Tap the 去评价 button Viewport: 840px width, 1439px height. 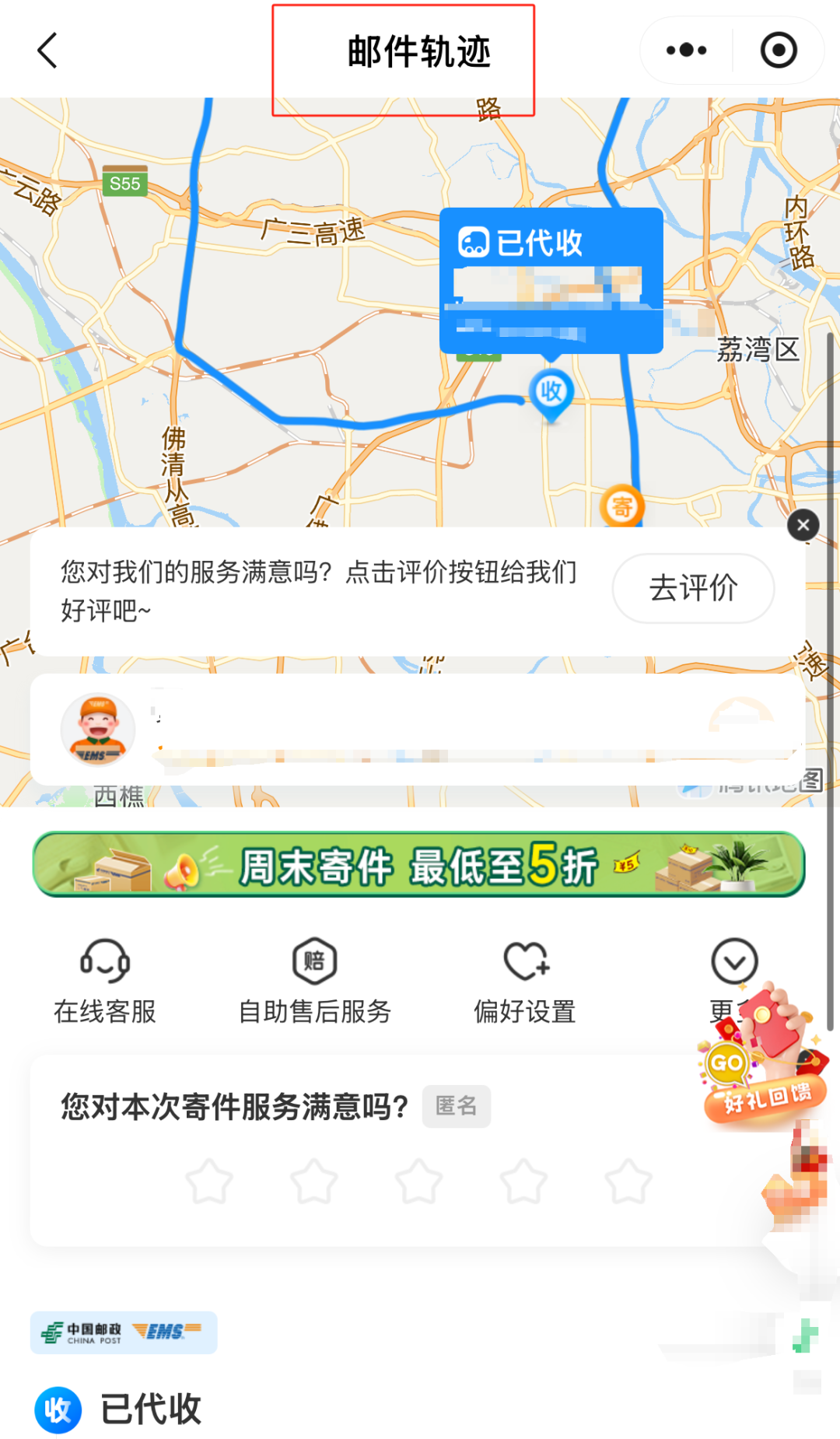tap(693, 588)
